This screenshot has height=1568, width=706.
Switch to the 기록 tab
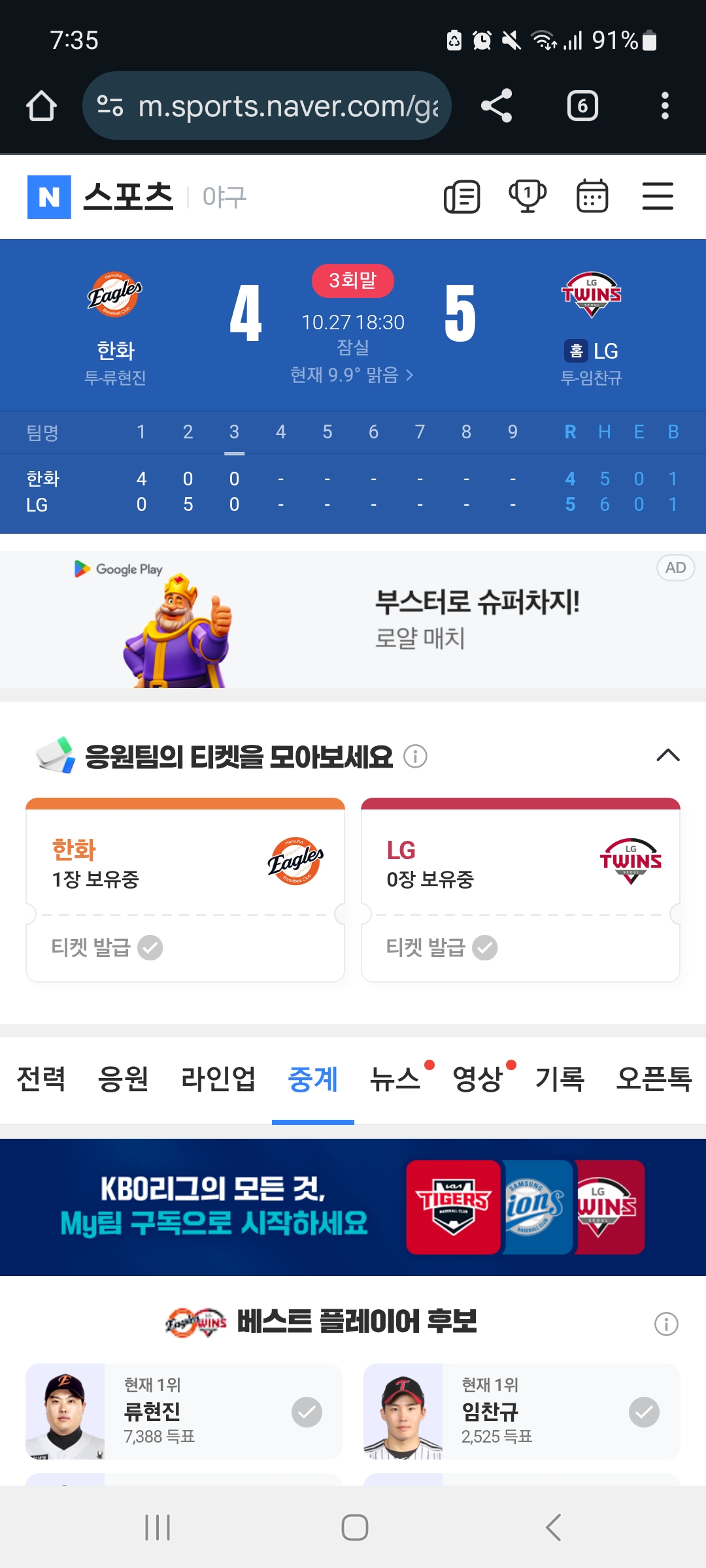click(560, 1079)
